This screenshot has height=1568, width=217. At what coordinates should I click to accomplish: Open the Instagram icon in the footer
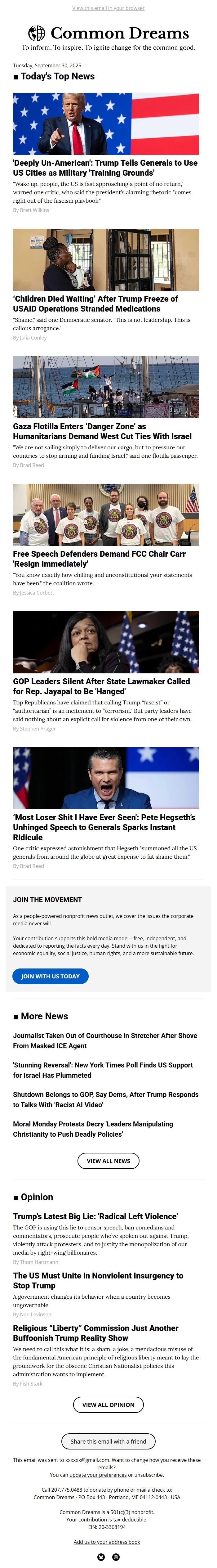coord(116,1557)
